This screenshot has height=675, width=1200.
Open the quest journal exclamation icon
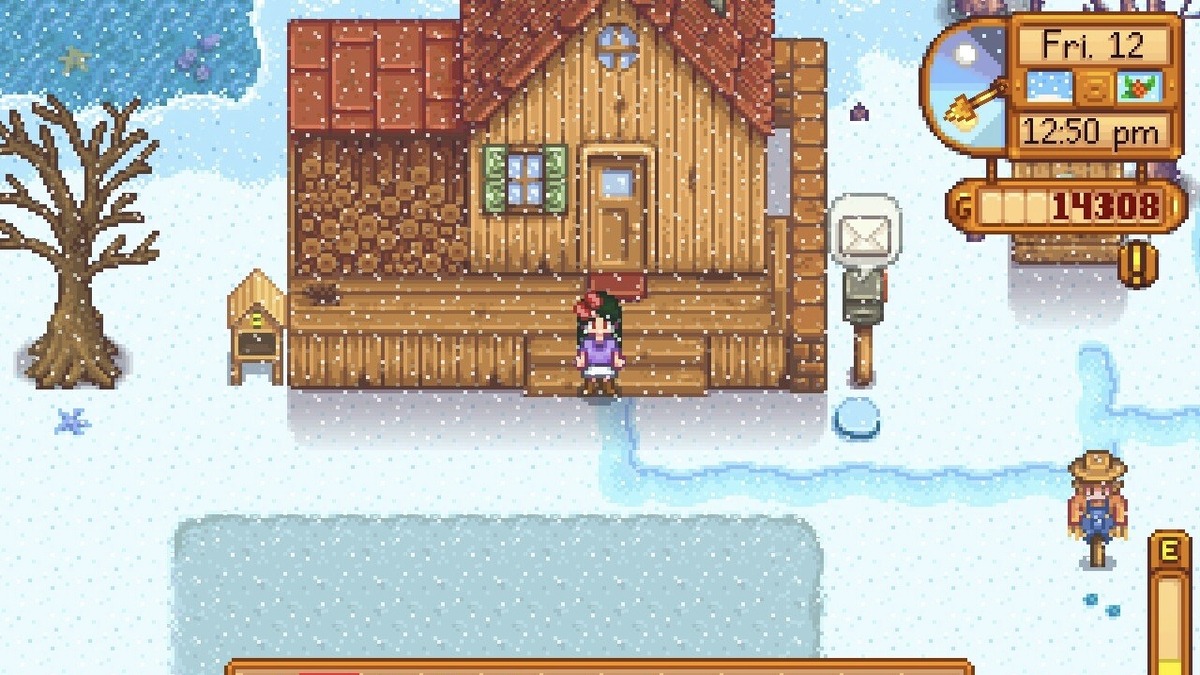pyautogui.click(x=1138, y=265)
